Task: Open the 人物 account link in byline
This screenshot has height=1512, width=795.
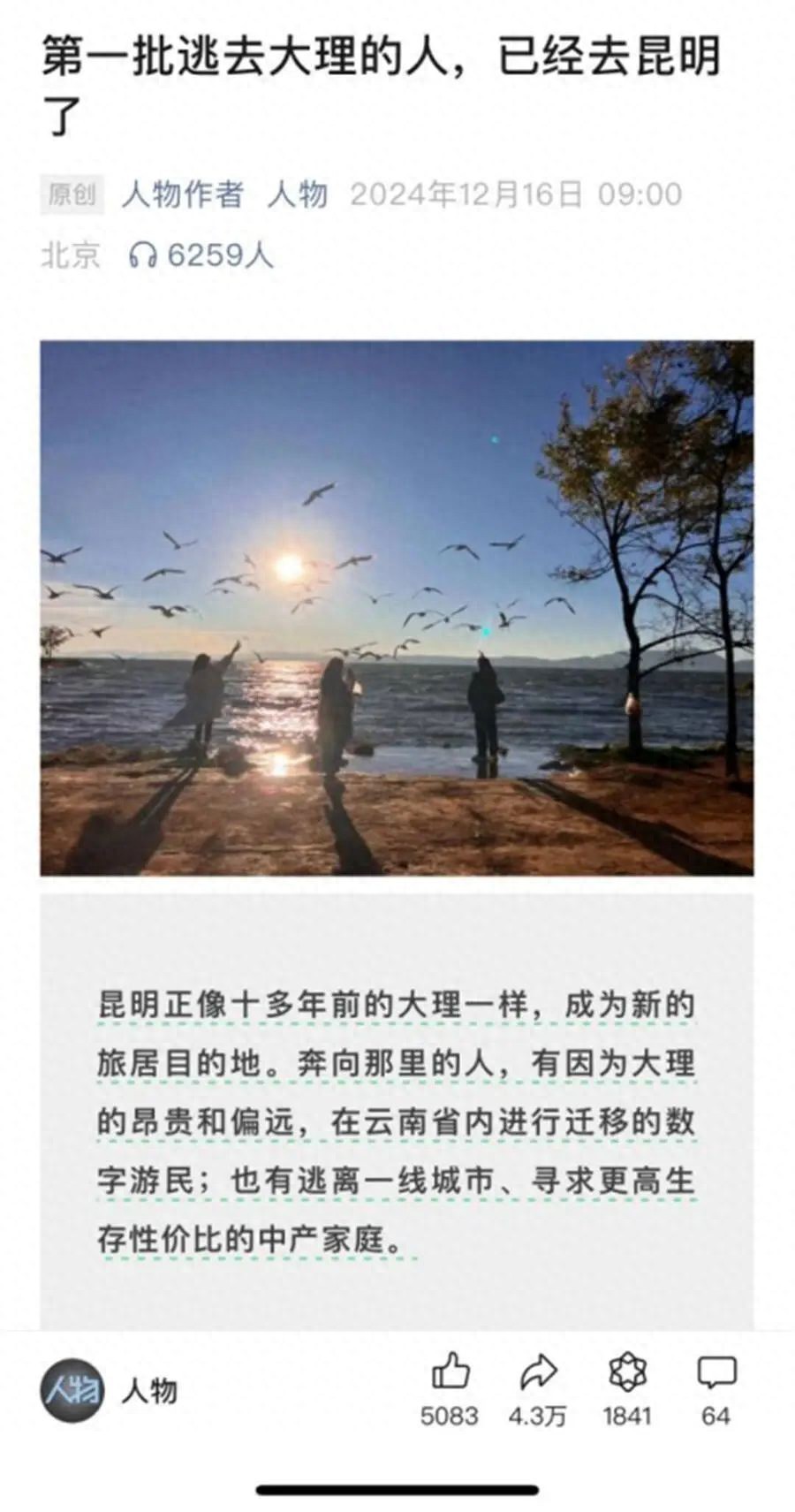Action: point(297,194)
